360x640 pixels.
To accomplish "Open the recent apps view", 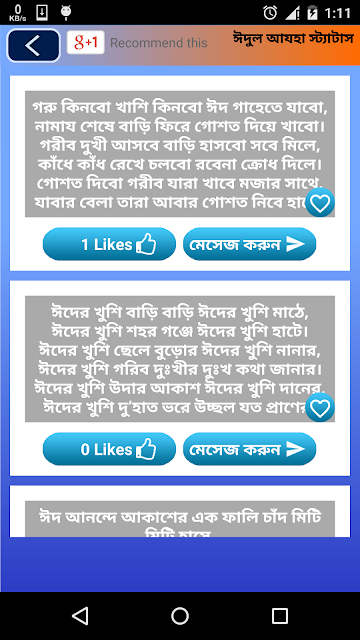I will 280,616.
